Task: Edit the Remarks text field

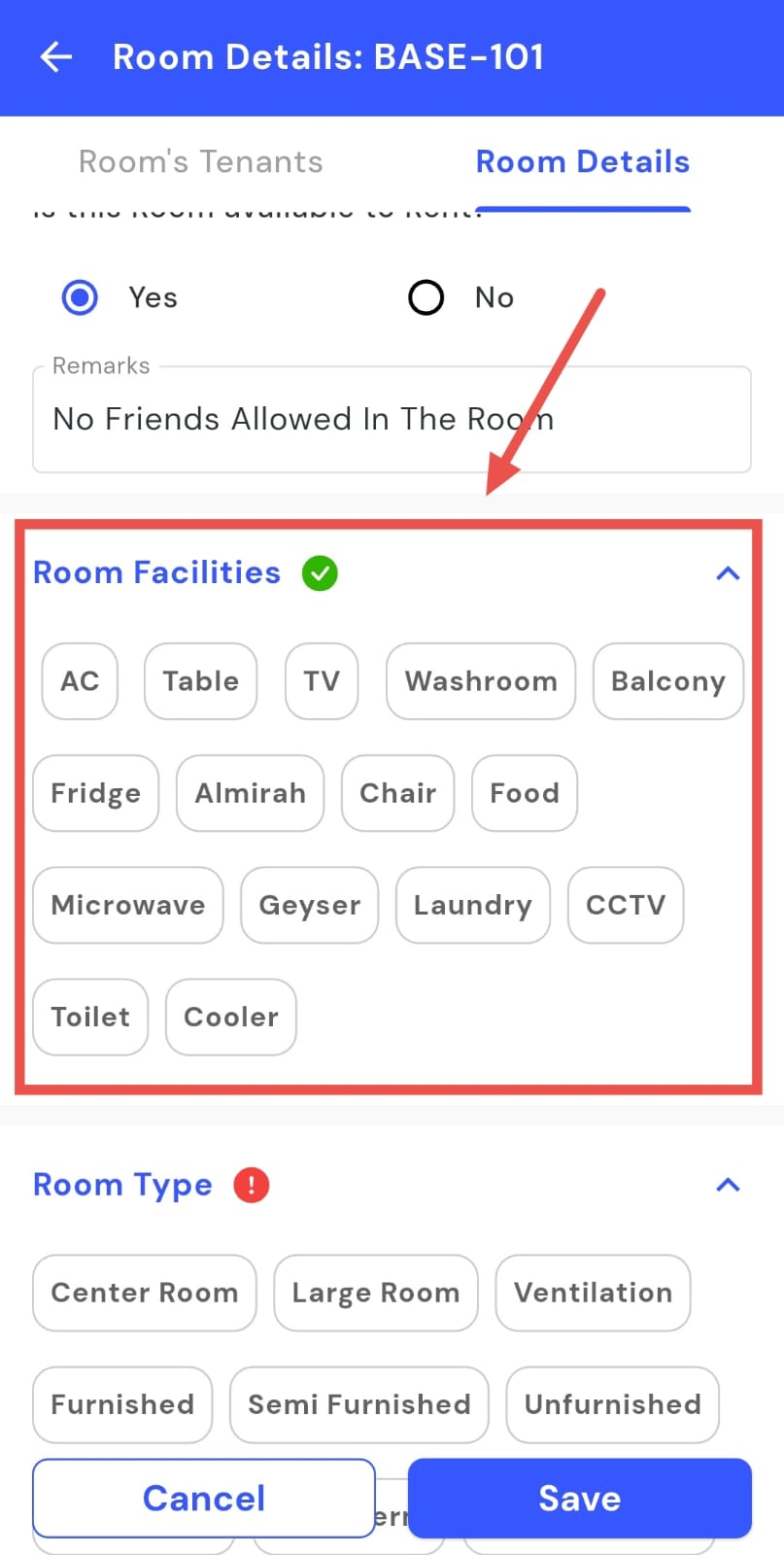Action: pyautogui.click(x=391, y=420)
